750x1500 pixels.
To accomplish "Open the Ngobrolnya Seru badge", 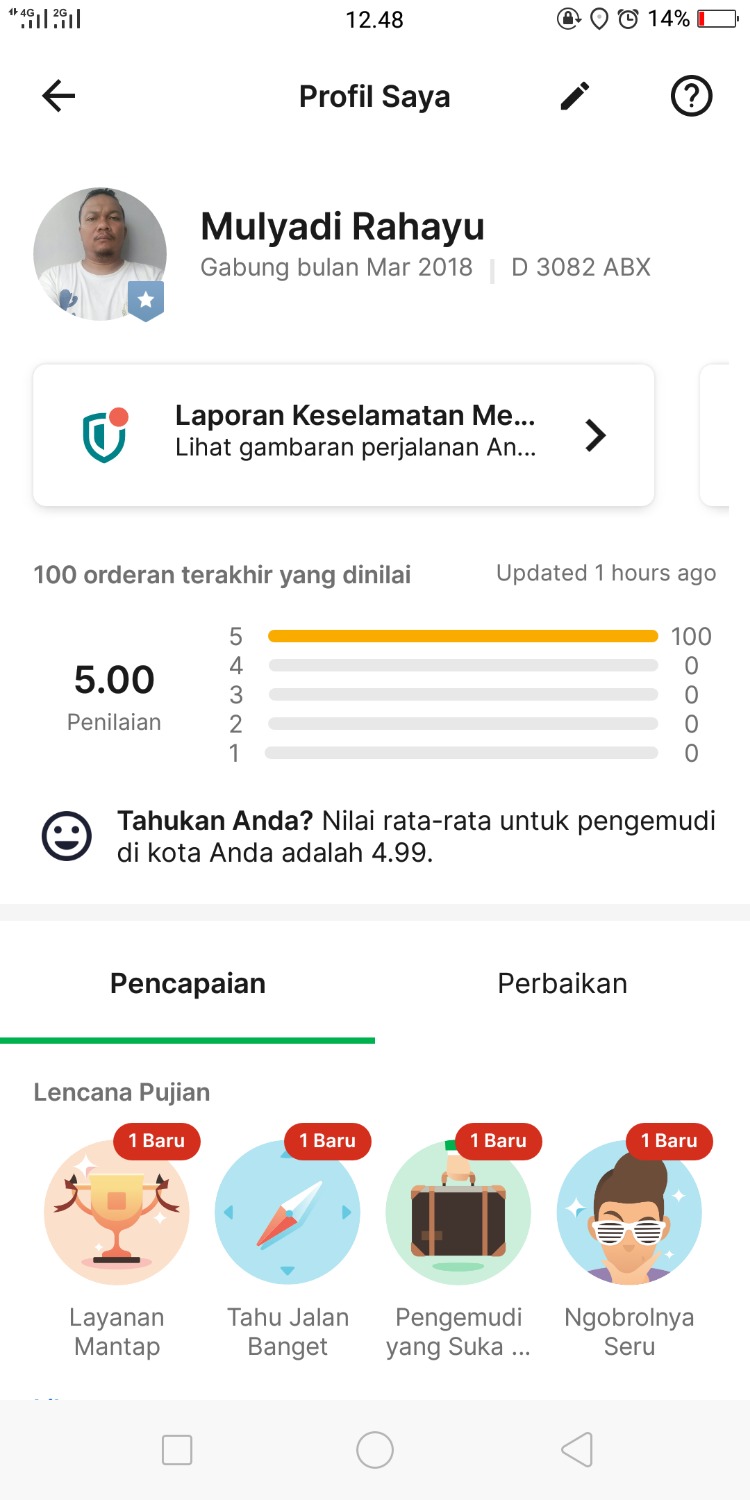I will click(629, 1212).
